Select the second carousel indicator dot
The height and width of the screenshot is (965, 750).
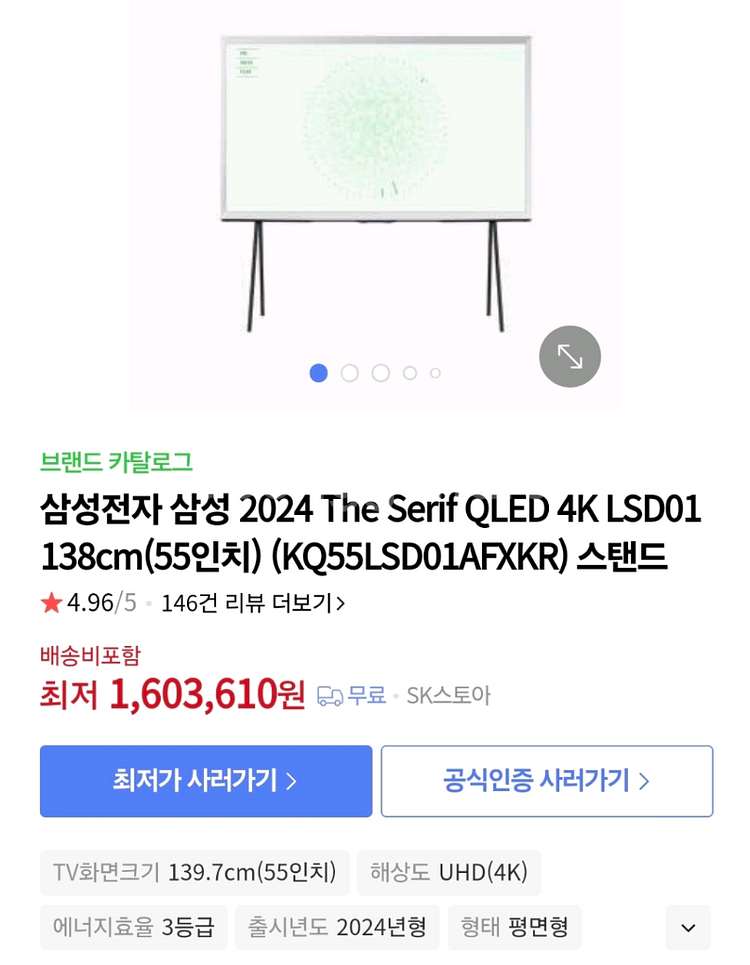coord(349,372)
